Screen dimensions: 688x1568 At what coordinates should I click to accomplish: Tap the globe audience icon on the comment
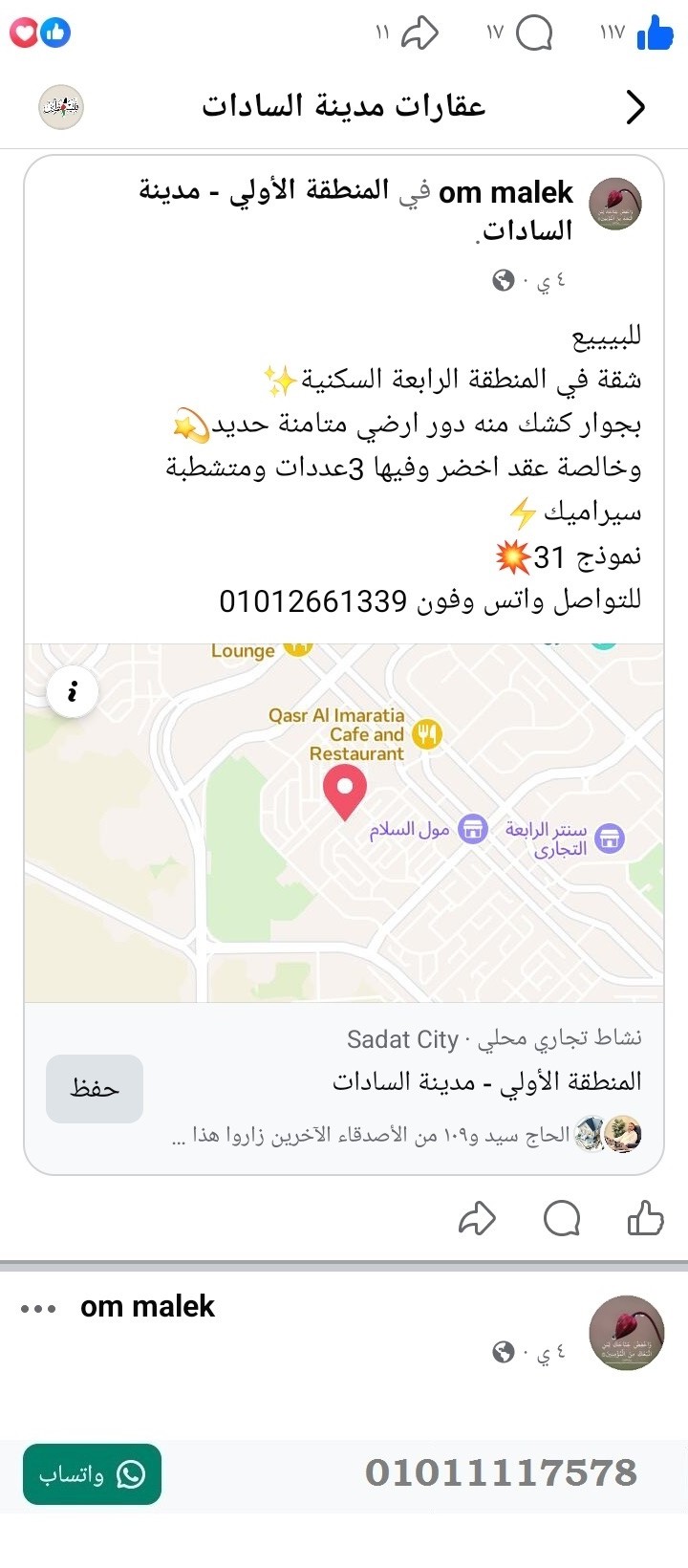click(x=504, y=1354)
